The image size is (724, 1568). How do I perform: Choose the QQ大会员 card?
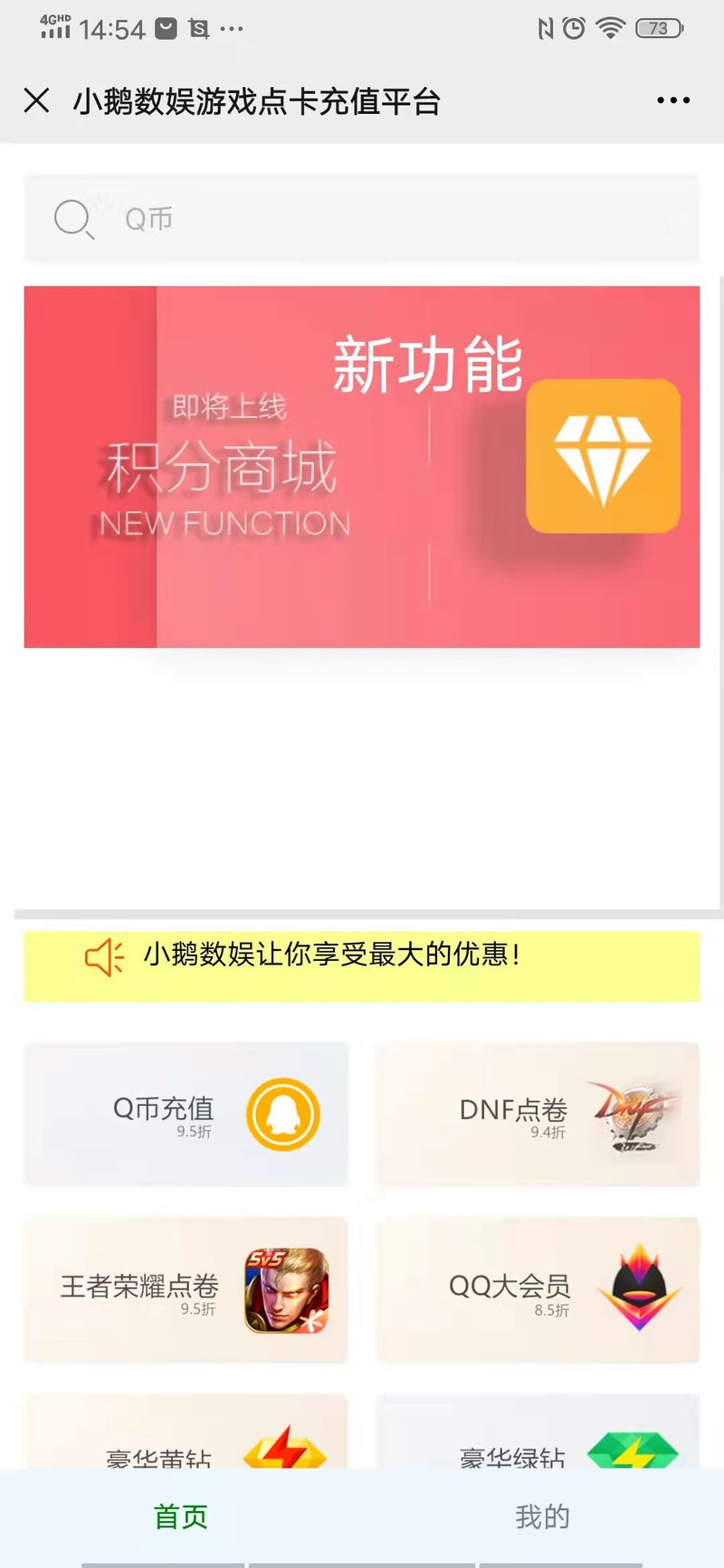tap(538, 1290)
